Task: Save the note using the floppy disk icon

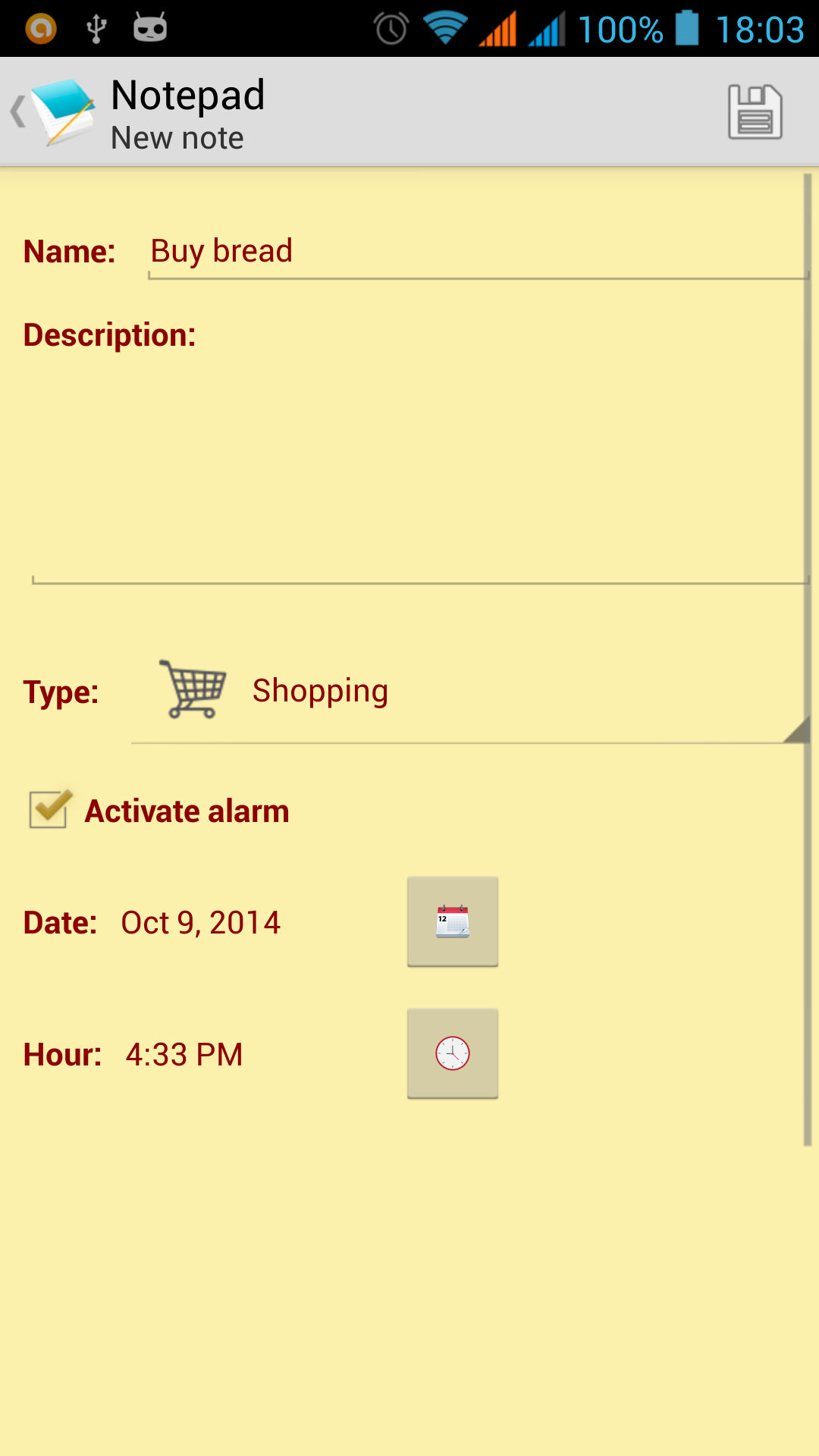Action: 754,112
